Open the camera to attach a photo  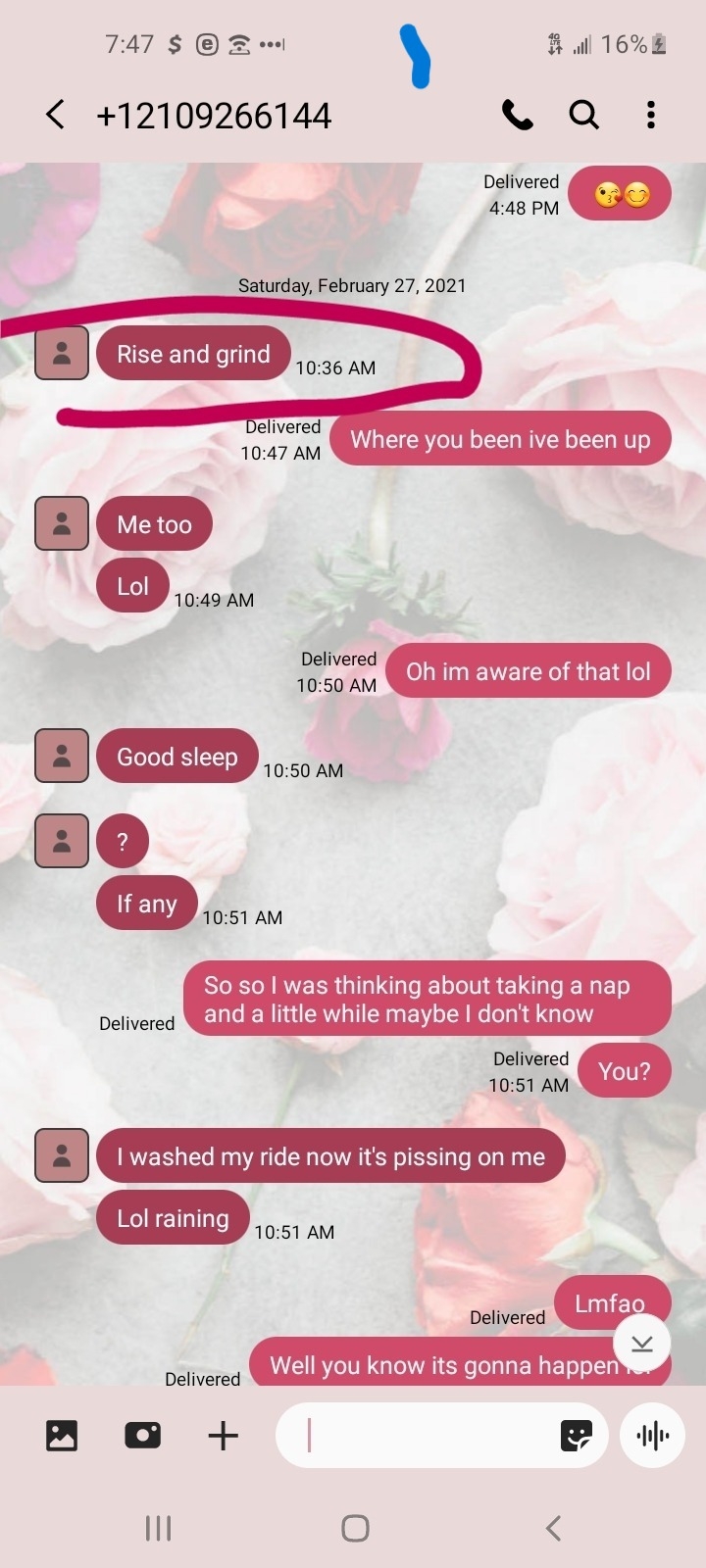(143, 1436)
